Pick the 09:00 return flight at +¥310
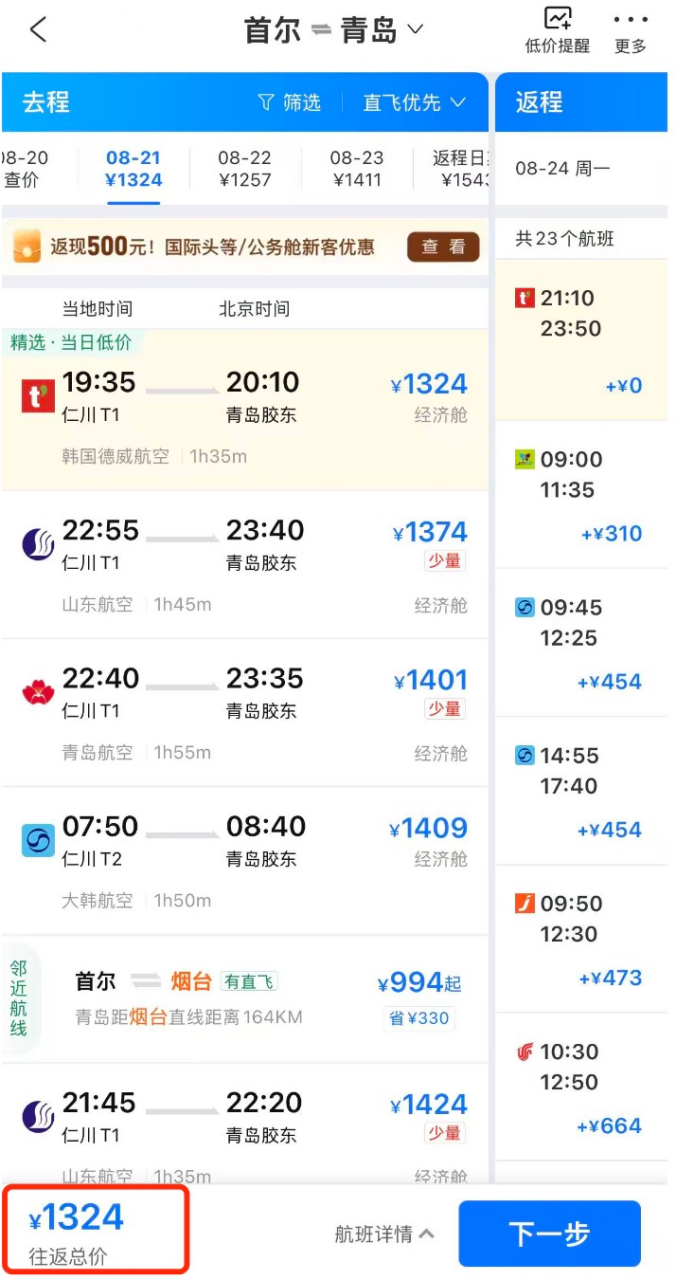The height and width of the screenshot is (1280, 676). pos(581,495)
